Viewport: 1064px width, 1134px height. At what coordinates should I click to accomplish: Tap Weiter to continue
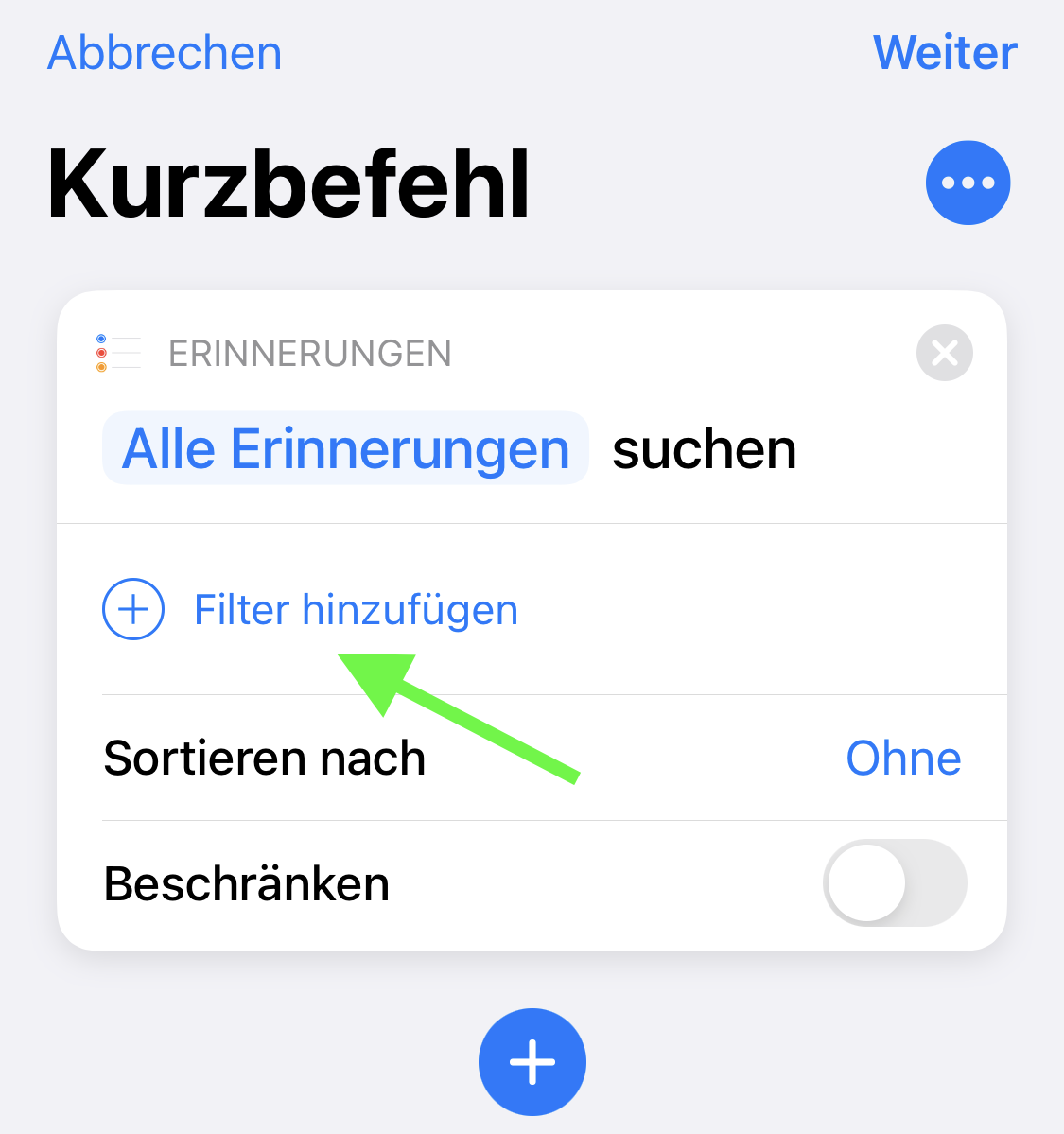coord(945,53)
